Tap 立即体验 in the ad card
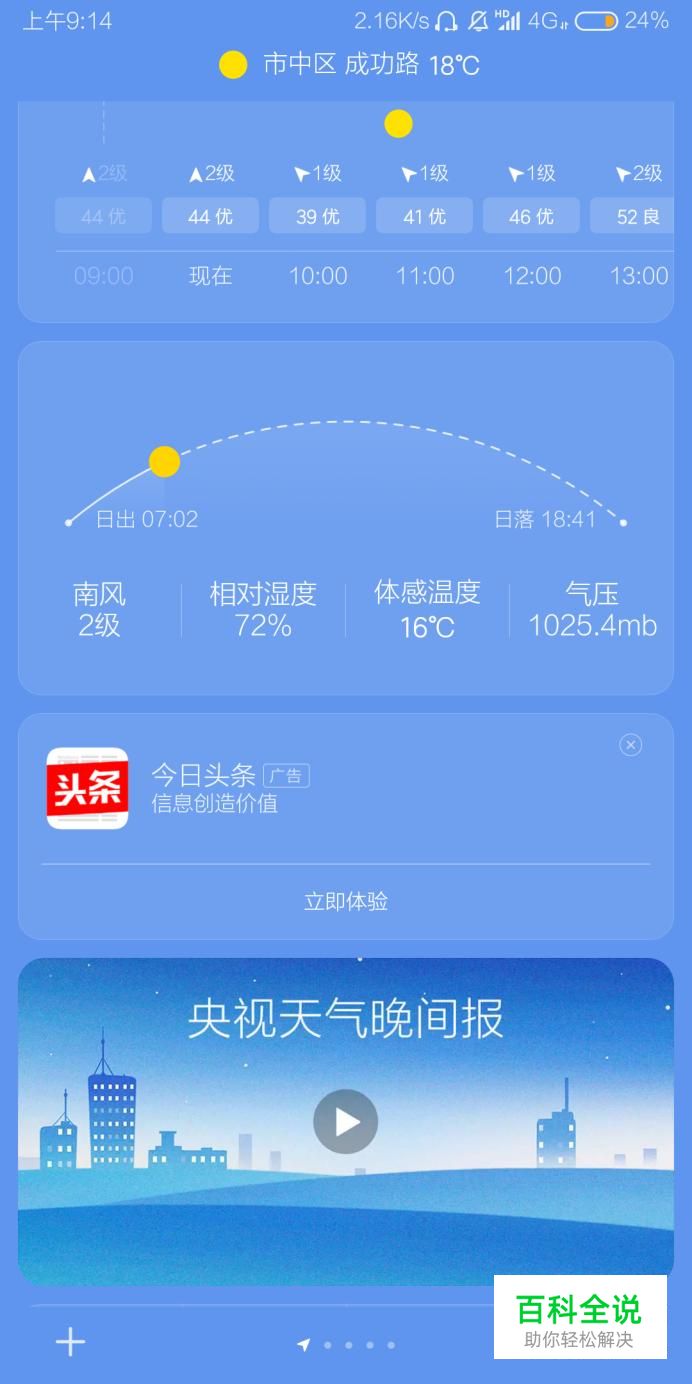692x1384 pixels. [346, 902]
